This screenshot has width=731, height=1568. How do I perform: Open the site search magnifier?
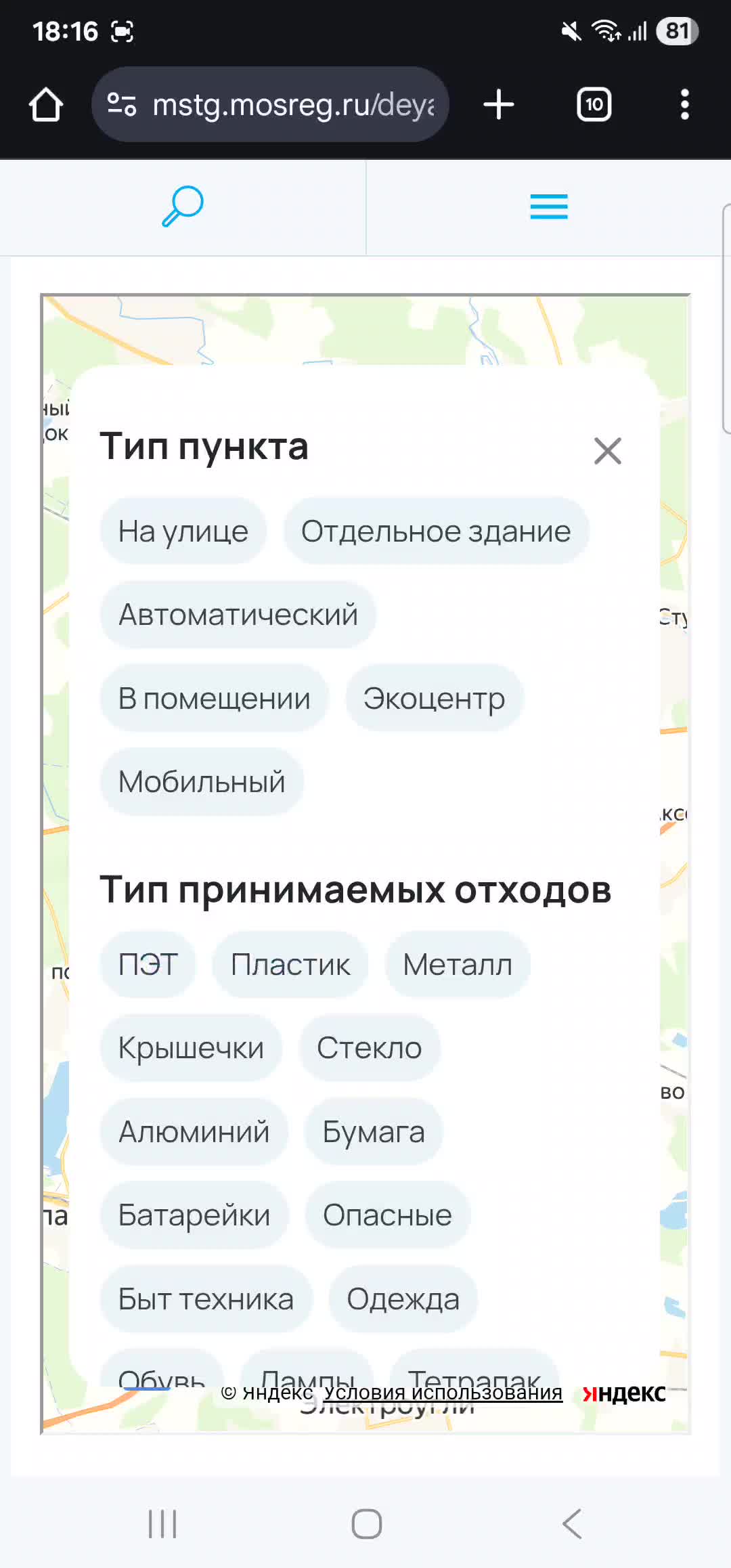(183, 206)
